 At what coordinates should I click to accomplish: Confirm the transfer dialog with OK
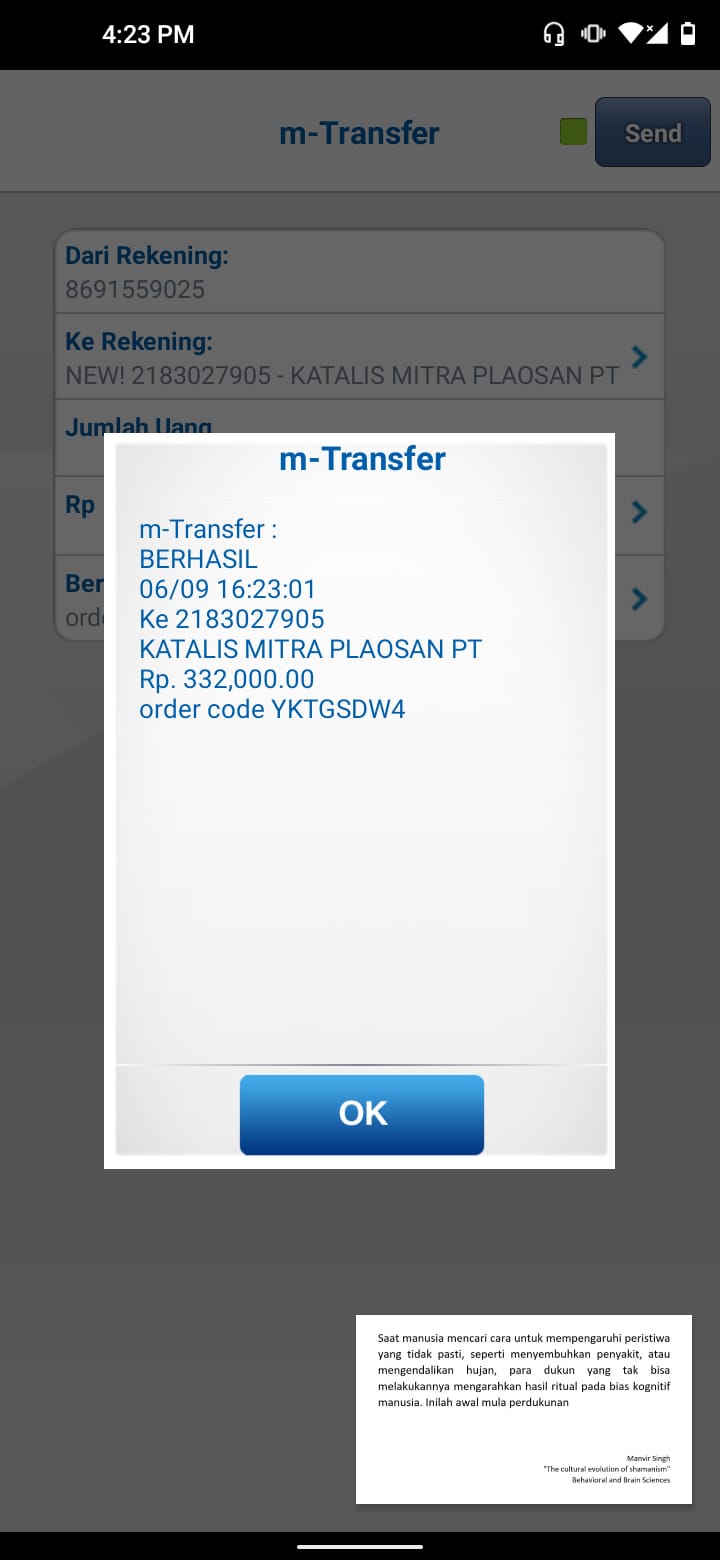(362, 1114)
